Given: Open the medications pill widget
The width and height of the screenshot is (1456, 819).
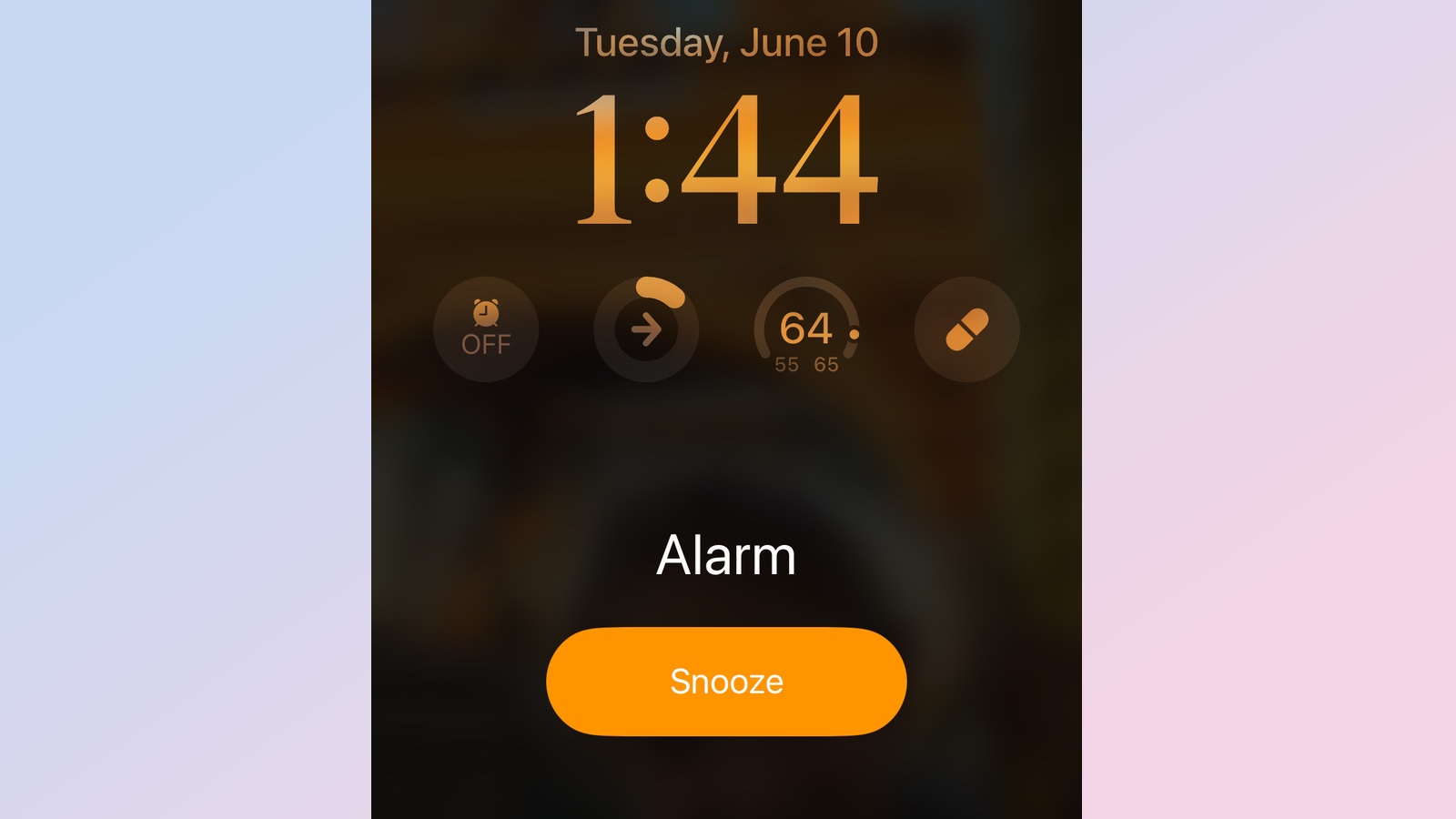Looking at the screenshot, I should (966, 329).
